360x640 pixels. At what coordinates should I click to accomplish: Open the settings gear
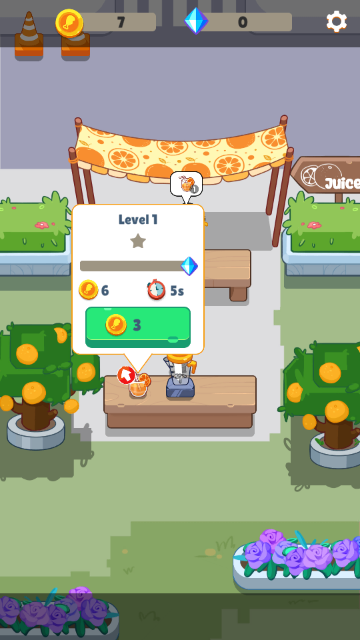pos(337,21)
